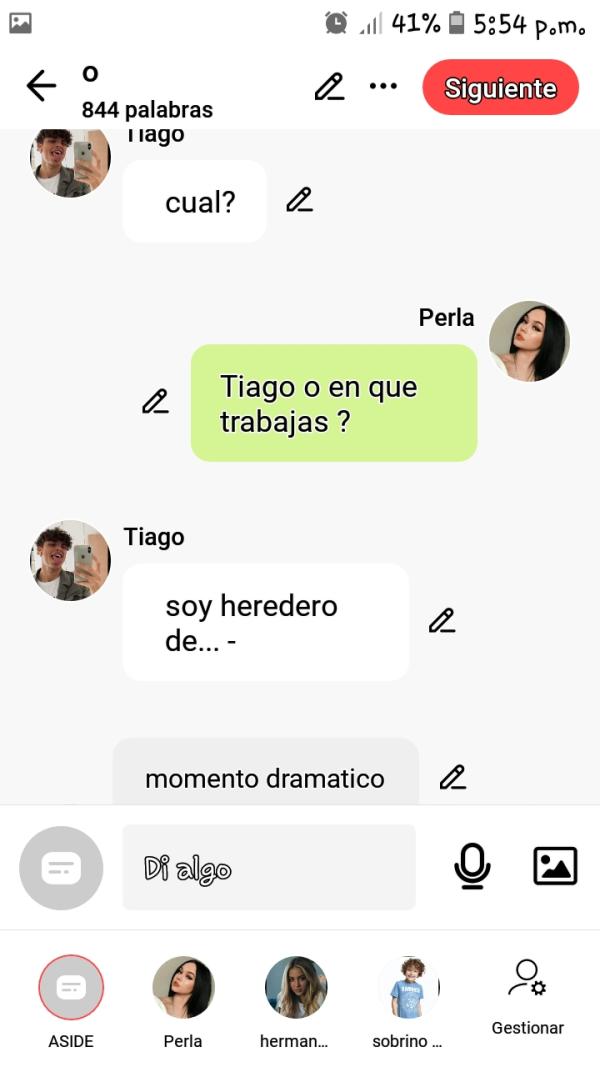The image size is (600, 1067).
Task: Open the three-dot overflow menu
Action: pyautogui.click(x=383, y=86)
